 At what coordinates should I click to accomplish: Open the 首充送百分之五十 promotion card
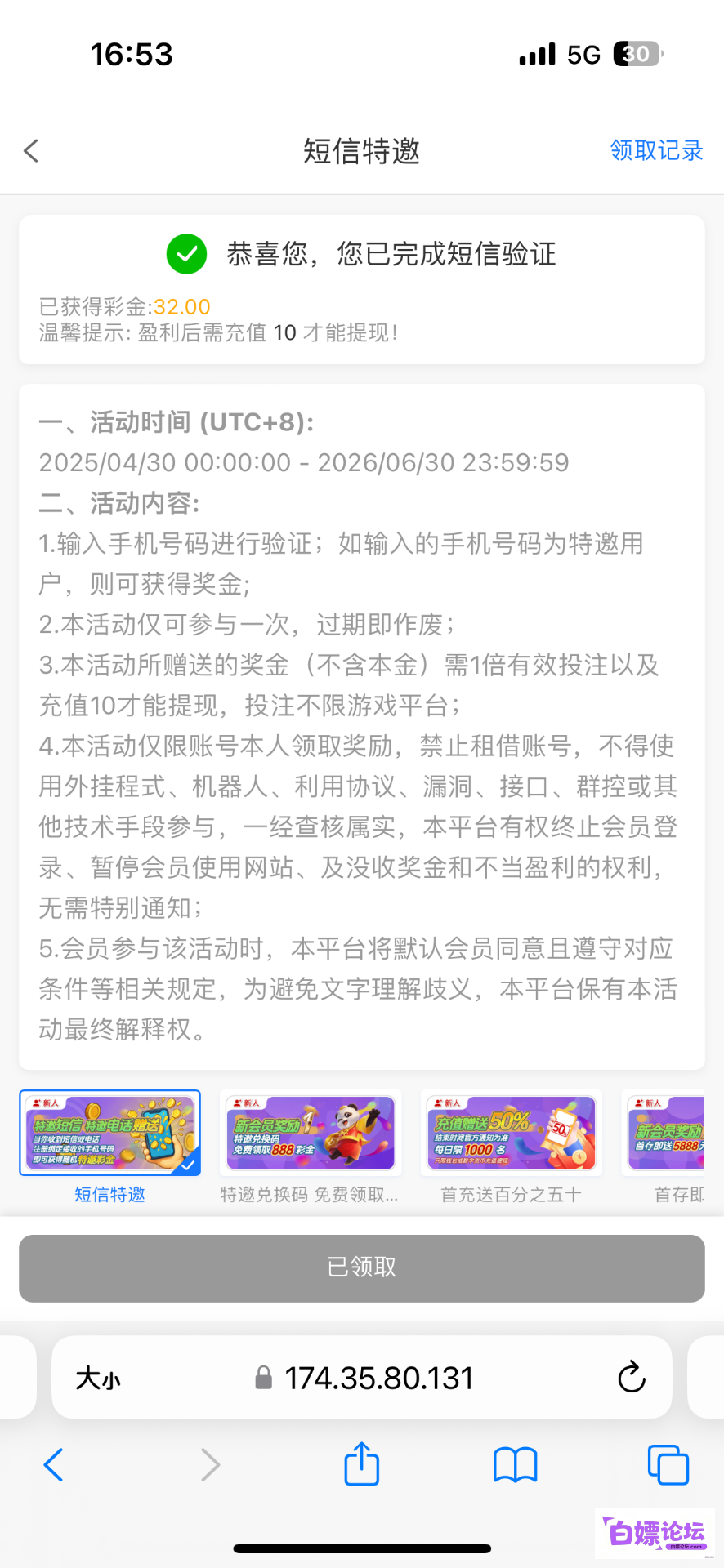[511, 1146]
